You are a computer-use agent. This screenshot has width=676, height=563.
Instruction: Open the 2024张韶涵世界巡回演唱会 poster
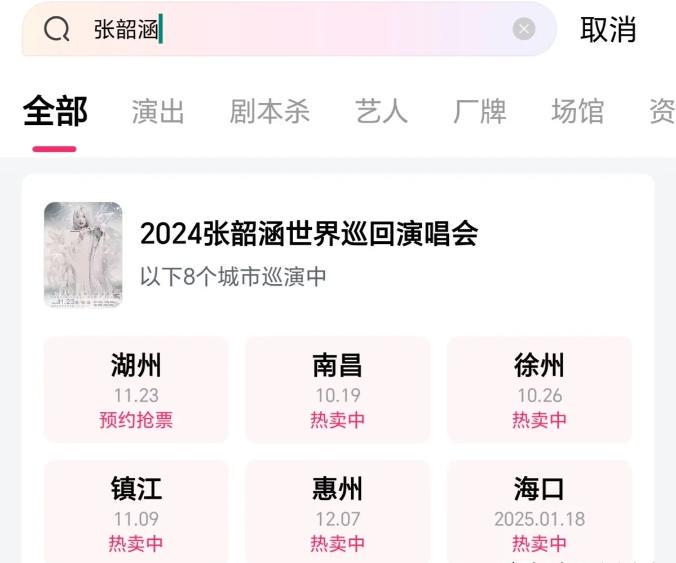coord(83,254)
